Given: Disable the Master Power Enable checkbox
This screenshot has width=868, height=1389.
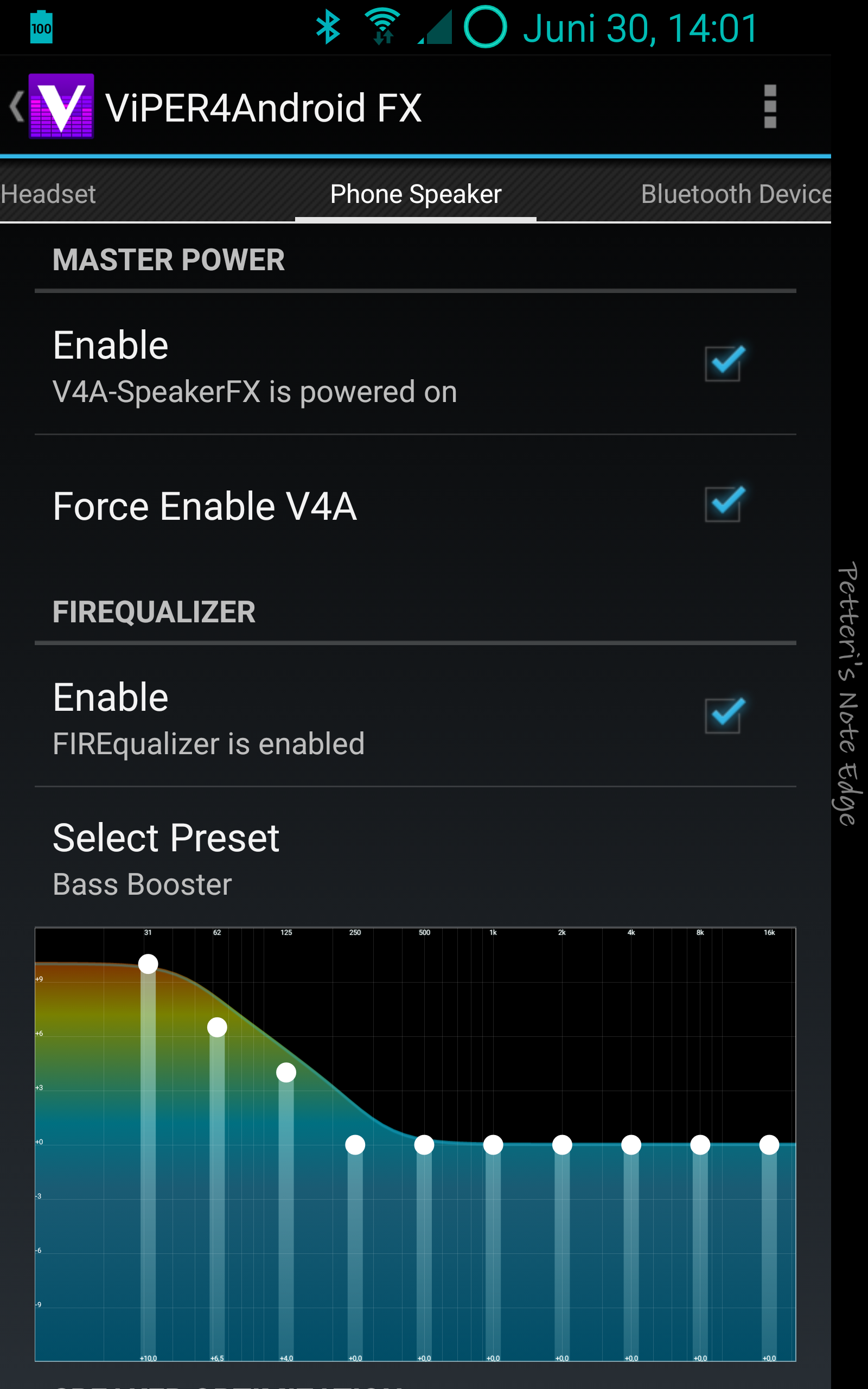Looking at the screenshot, I should click(724, 363).
